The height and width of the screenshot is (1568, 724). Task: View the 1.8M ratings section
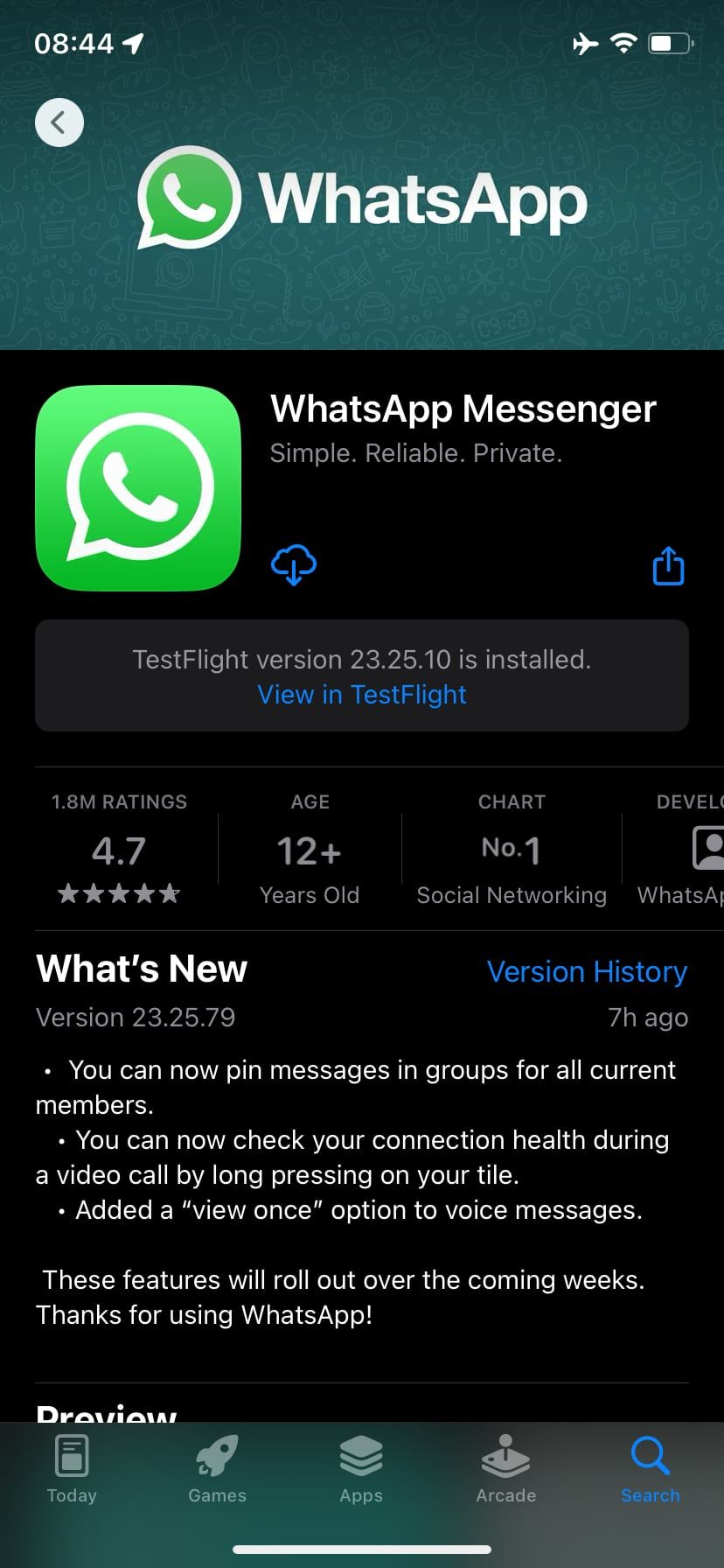click(x=119, y=850)
